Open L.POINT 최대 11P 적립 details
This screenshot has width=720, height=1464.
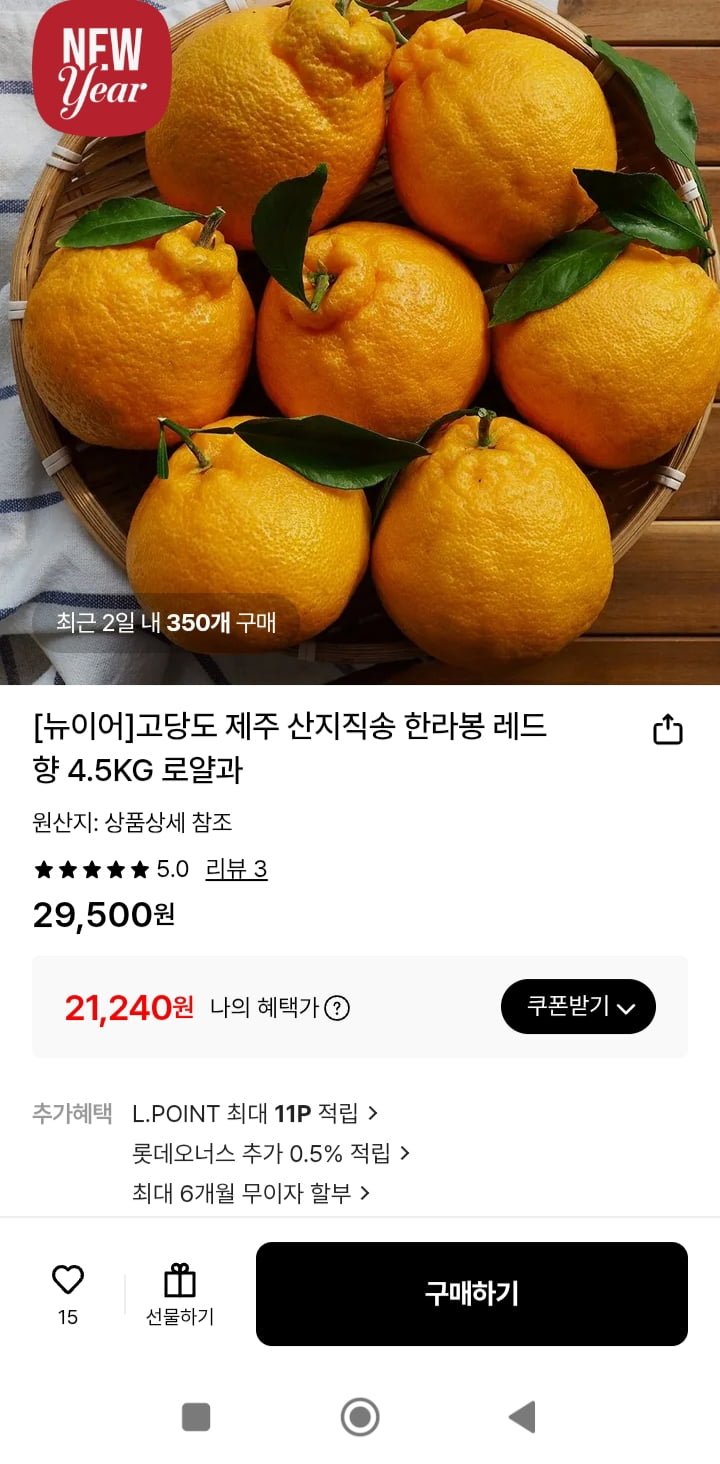pos(255,1113)
